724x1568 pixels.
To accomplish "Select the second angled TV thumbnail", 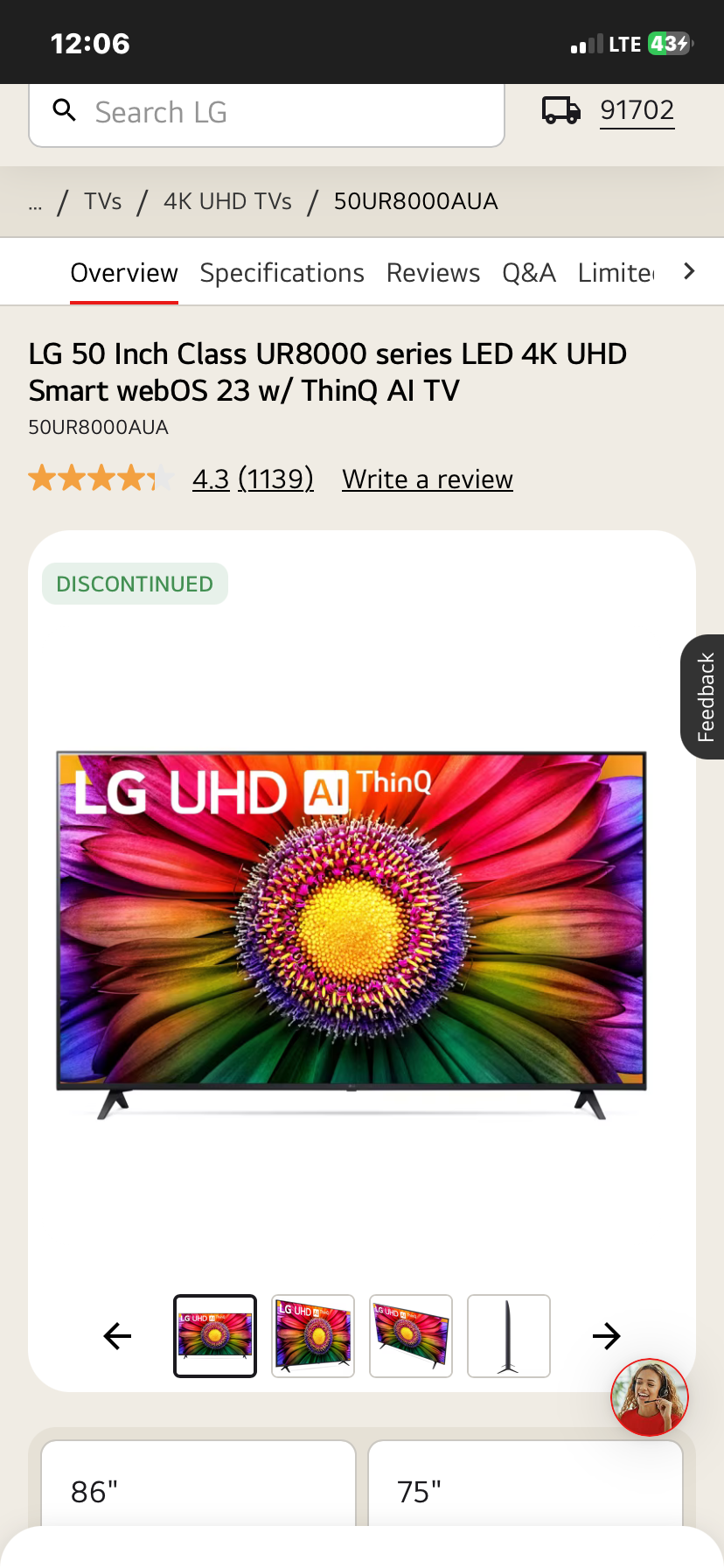I will 313,1336.
